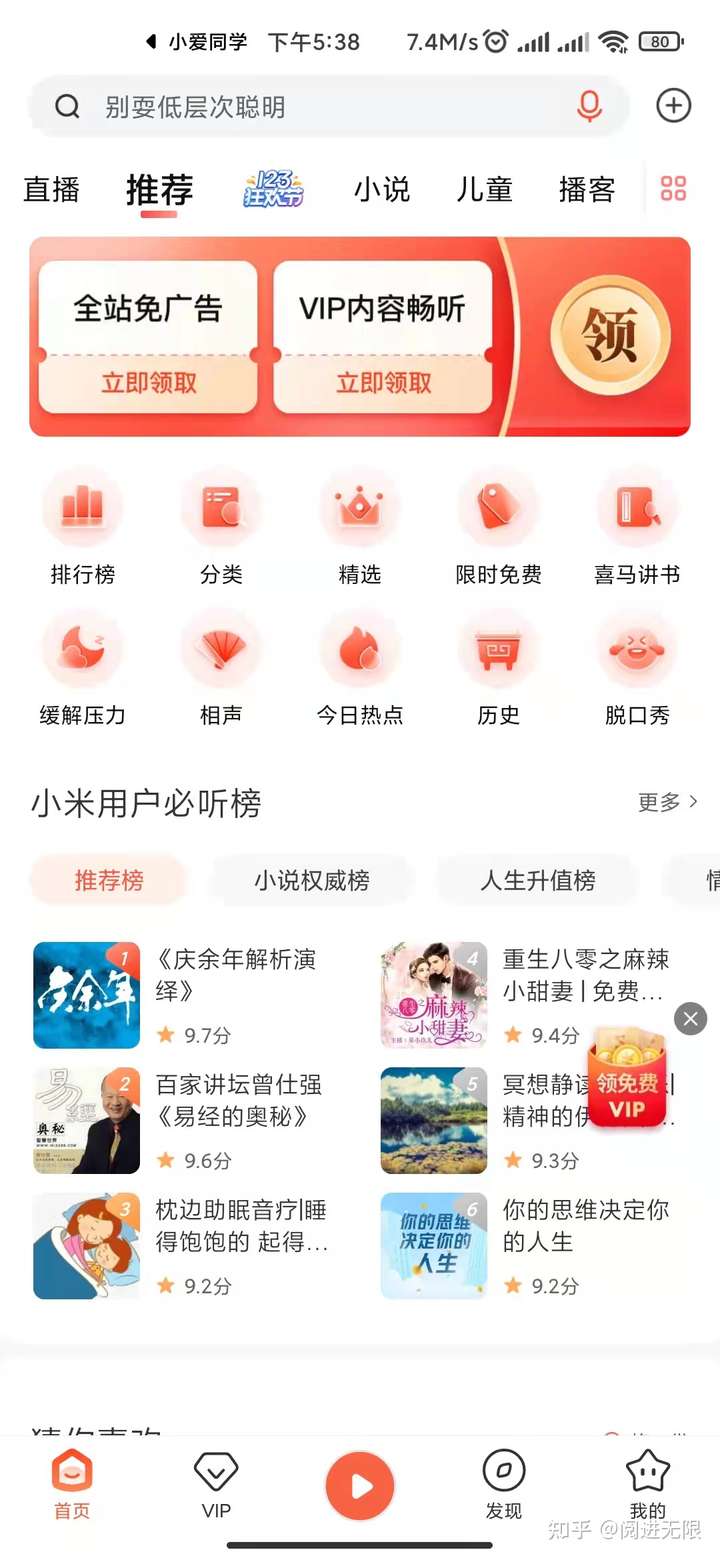The width and height of the screenshot is (720, 1560).
Task: Tap the round 领 button
Action: (x=610, y=337)
